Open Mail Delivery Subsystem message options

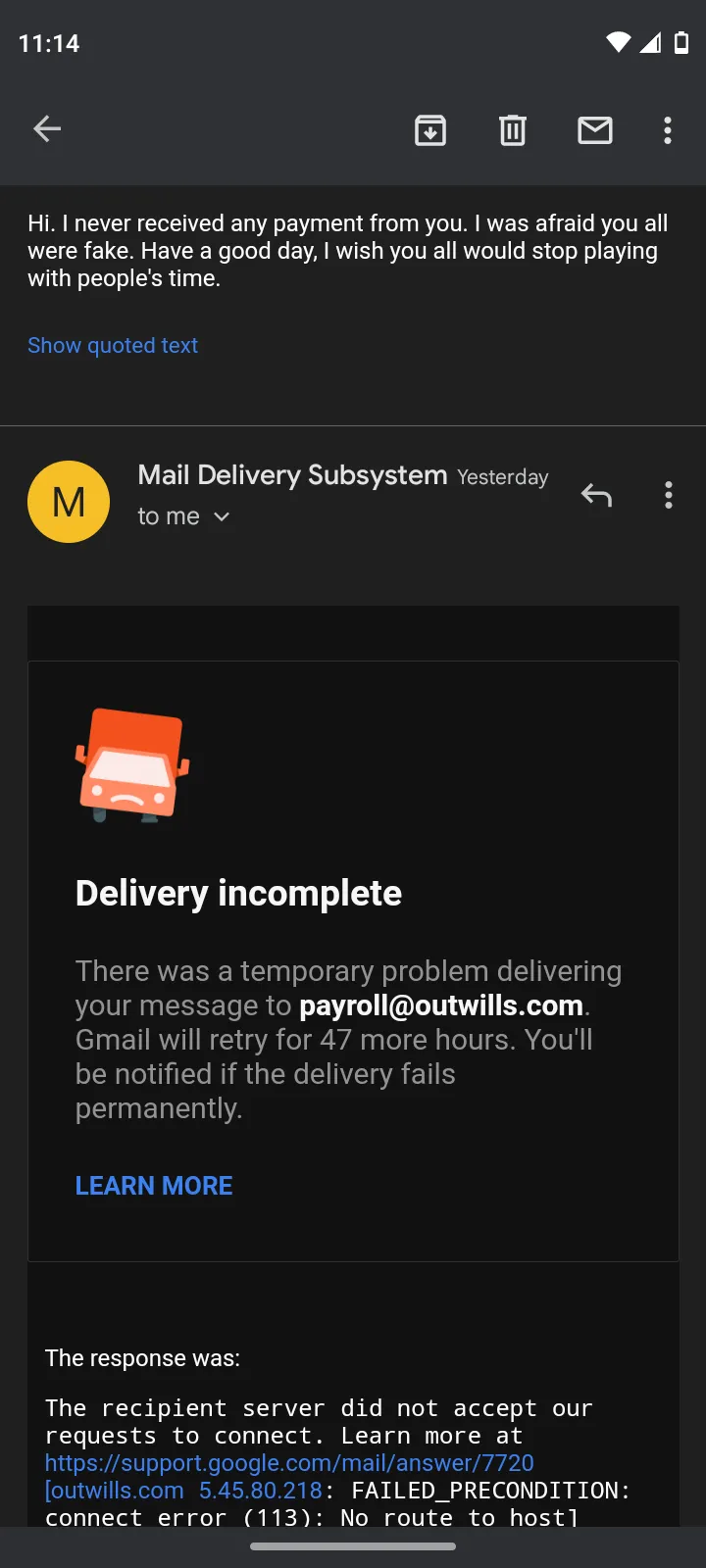tap(669, 495)
